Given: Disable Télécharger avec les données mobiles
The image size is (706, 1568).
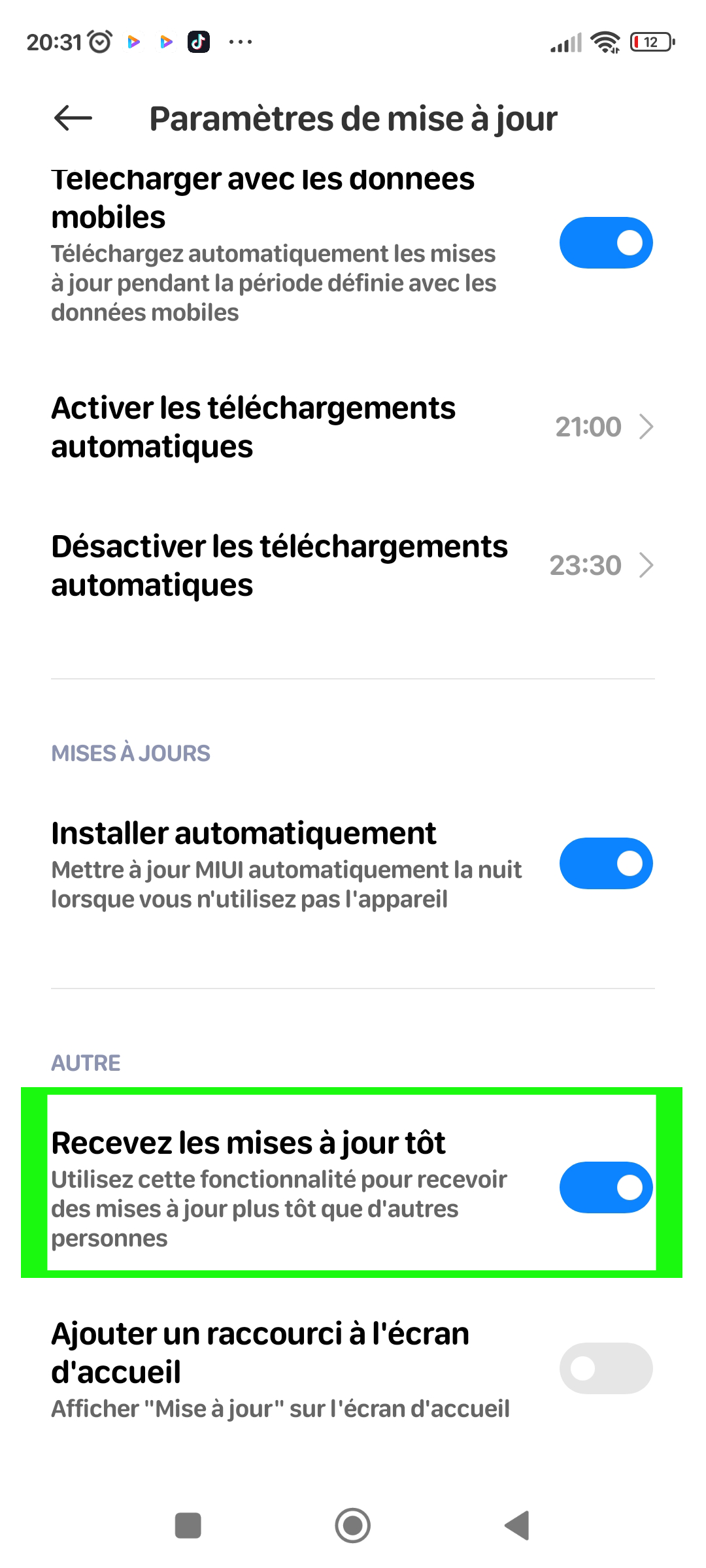Looking at the screenshot, I should click(x=606, y=243).
